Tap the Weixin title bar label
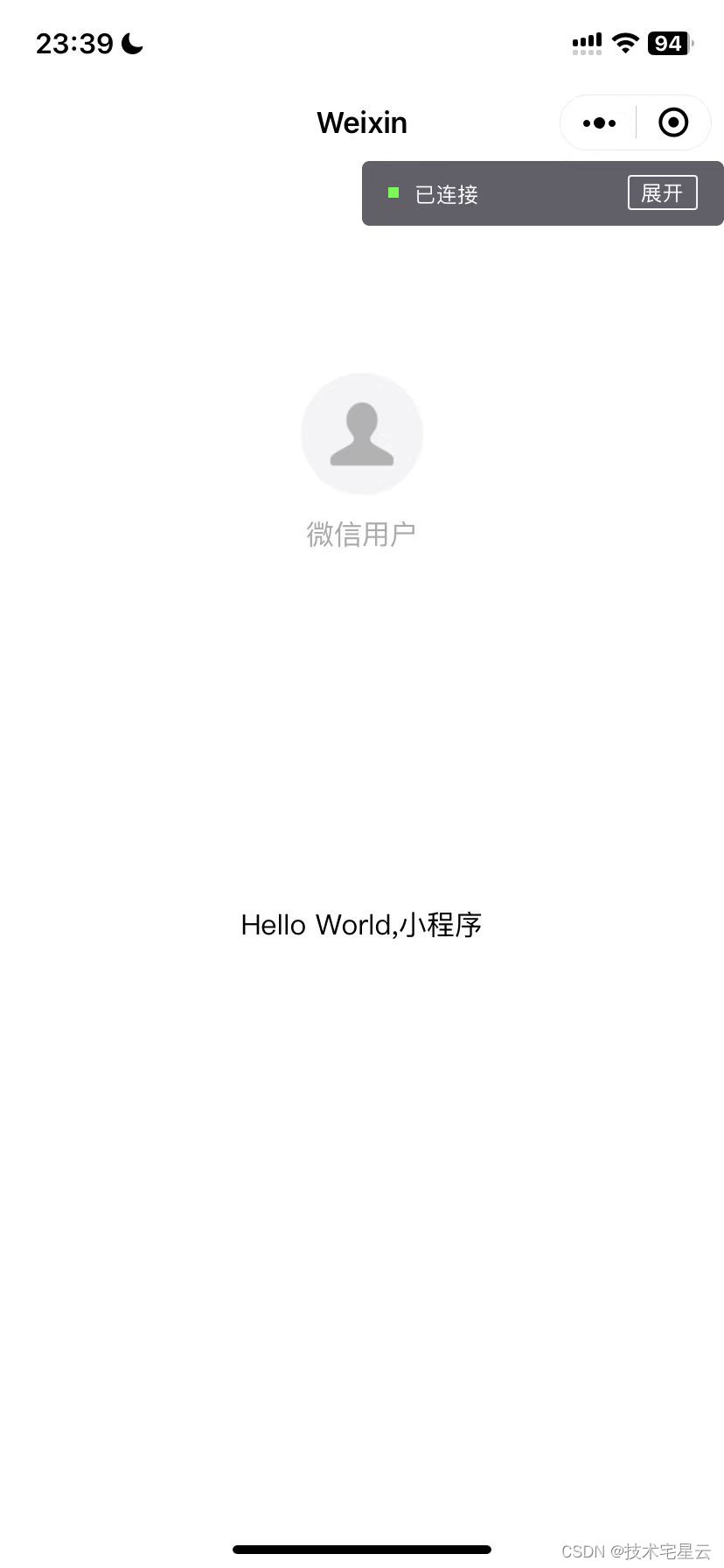724x1568 pixels. click(x=362, y=122)
